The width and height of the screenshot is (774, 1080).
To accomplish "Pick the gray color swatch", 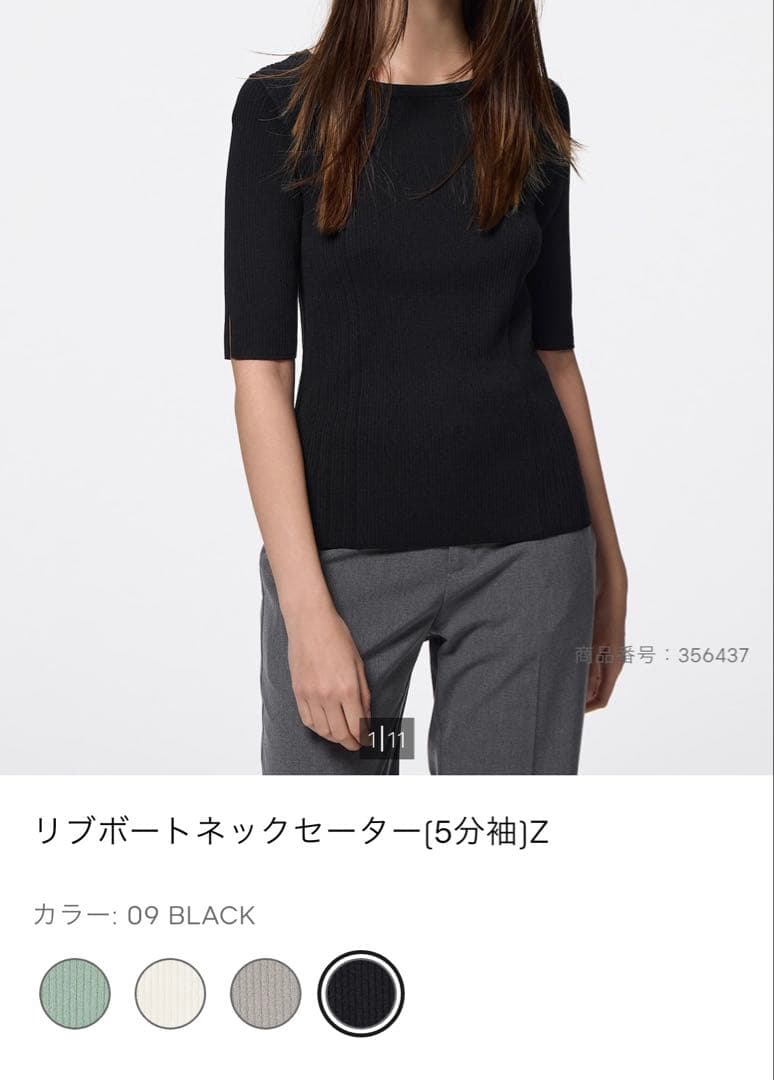I will pos(266,993).
